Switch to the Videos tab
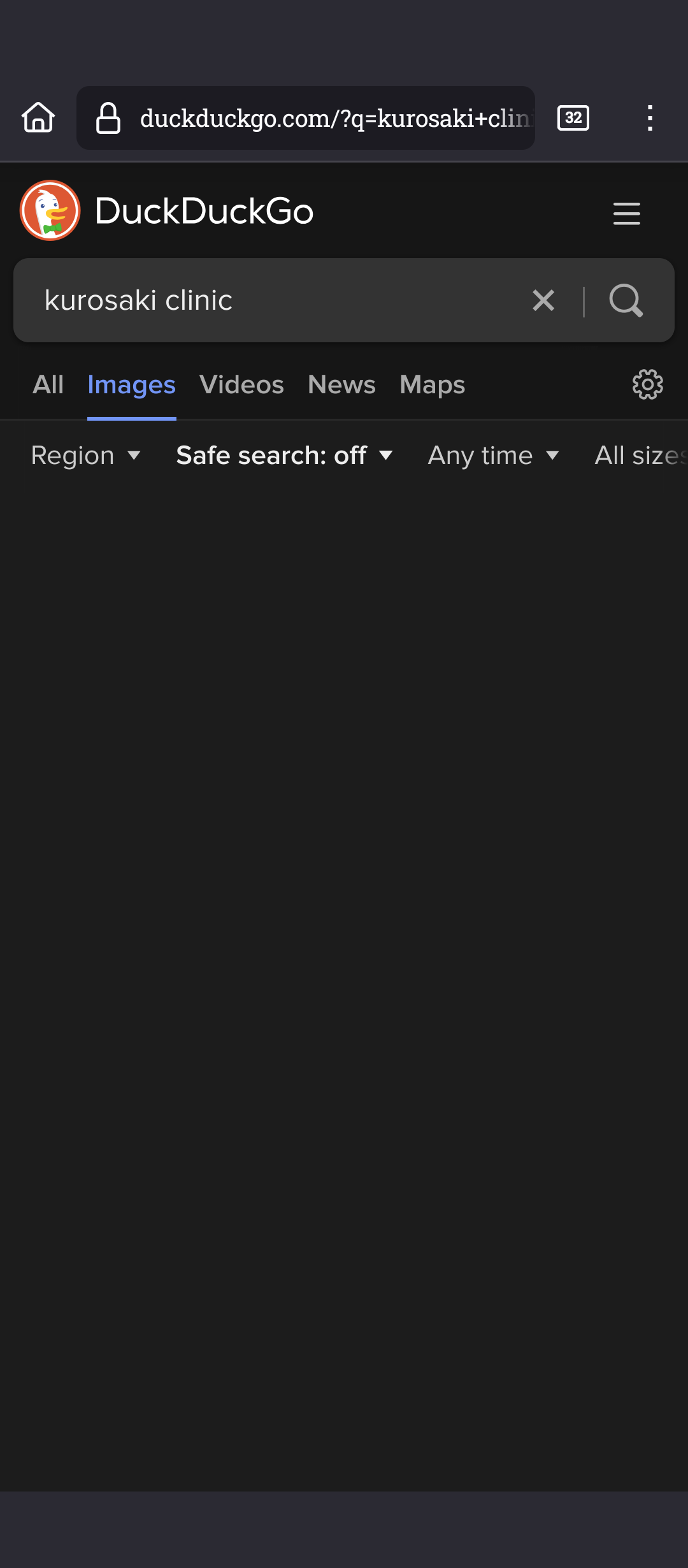 tap(241, 385)
